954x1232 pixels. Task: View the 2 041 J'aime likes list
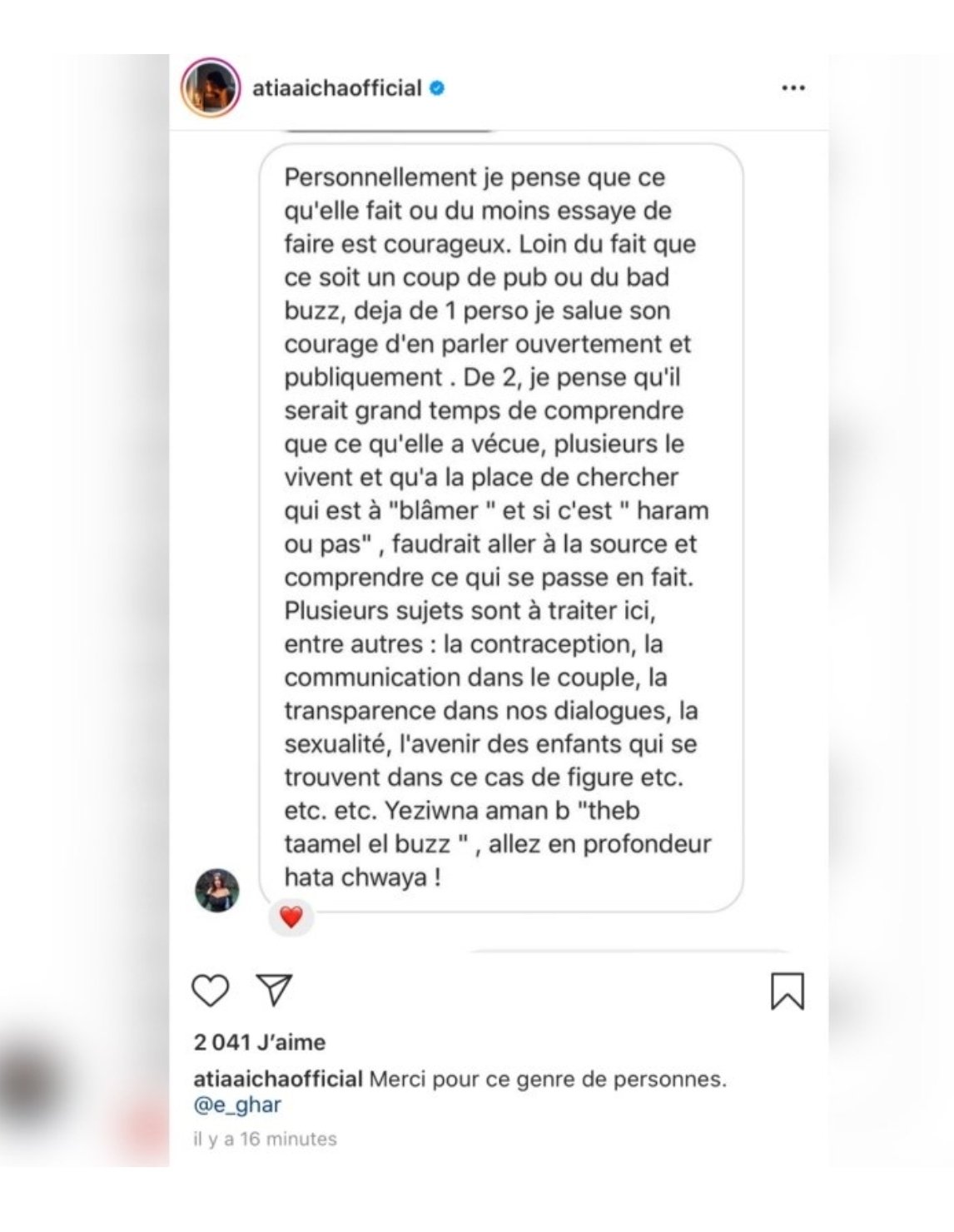point(259,1041)
